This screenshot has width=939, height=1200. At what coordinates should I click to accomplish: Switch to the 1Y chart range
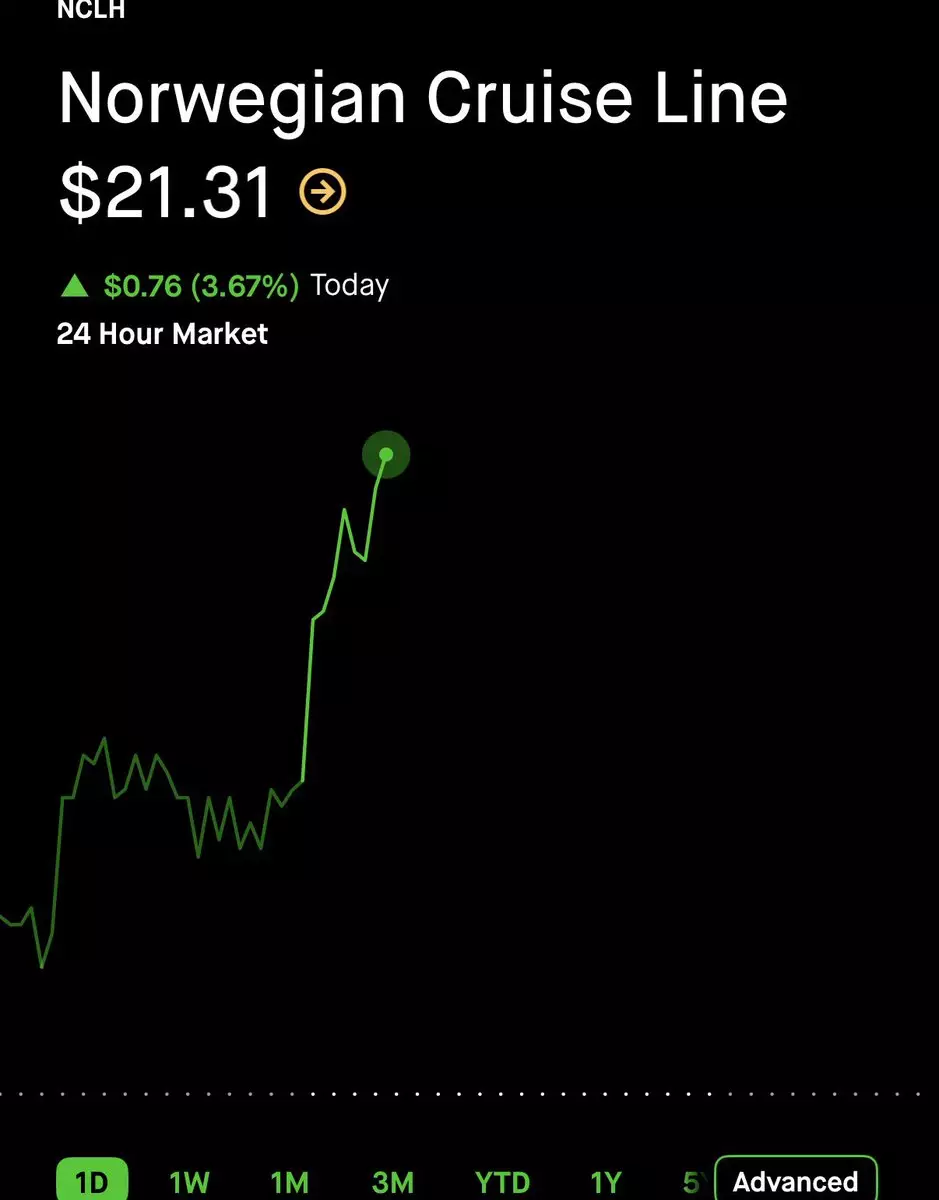pyautogui.click(x=606, y=1182)
